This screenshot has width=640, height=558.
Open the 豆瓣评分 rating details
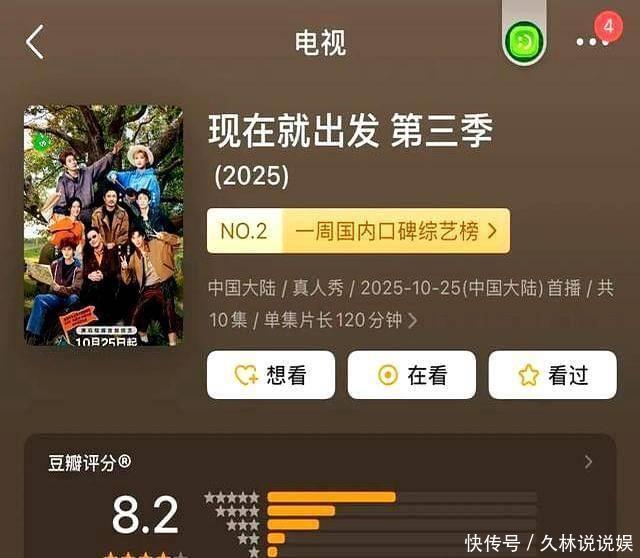[x=588, y=462]
